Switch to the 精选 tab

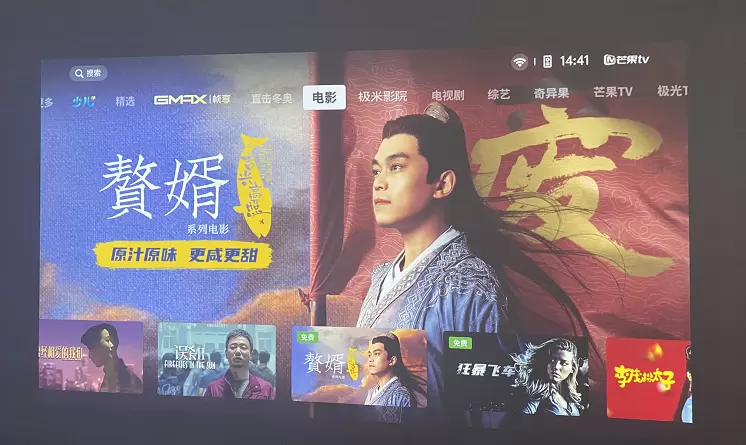click(x=125, y=101)
